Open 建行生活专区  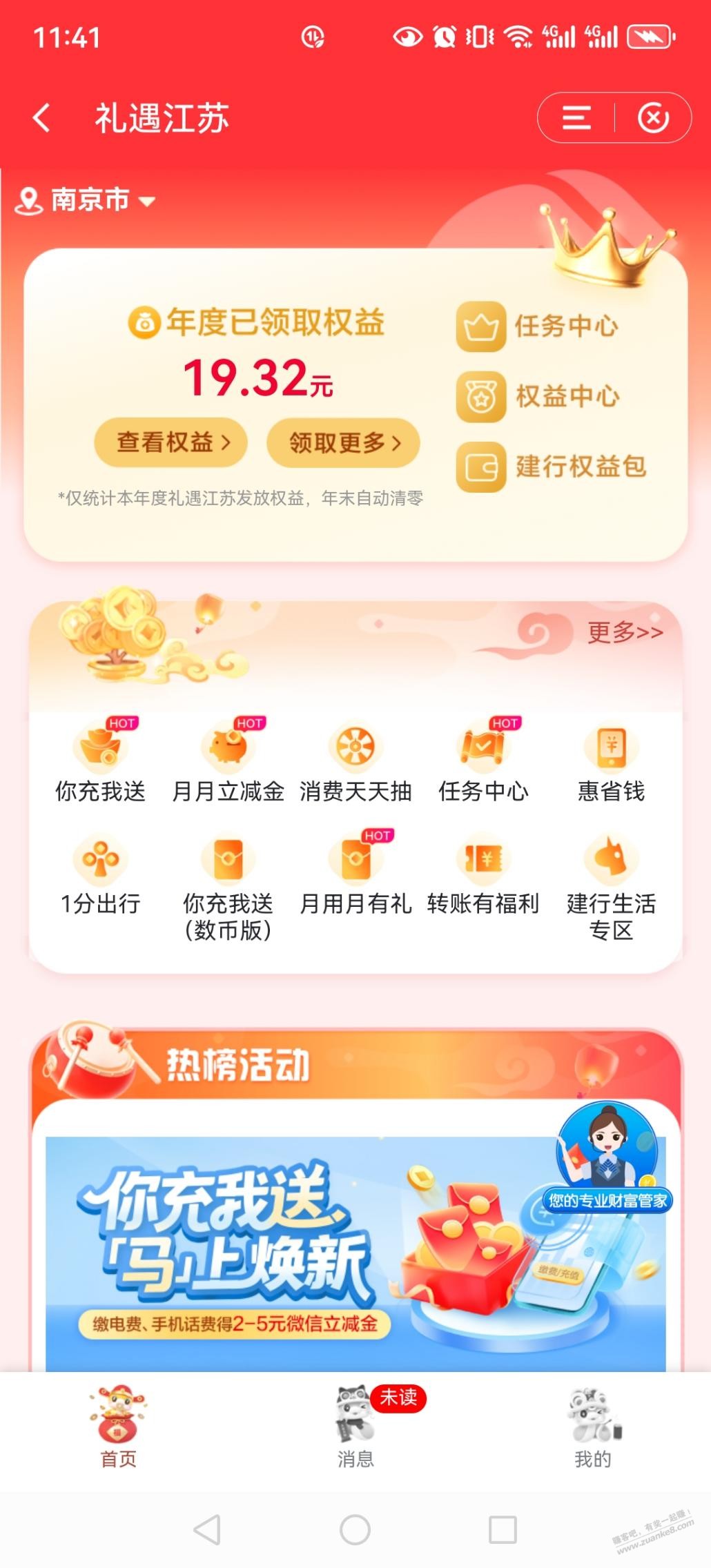(x=611, y=887)
